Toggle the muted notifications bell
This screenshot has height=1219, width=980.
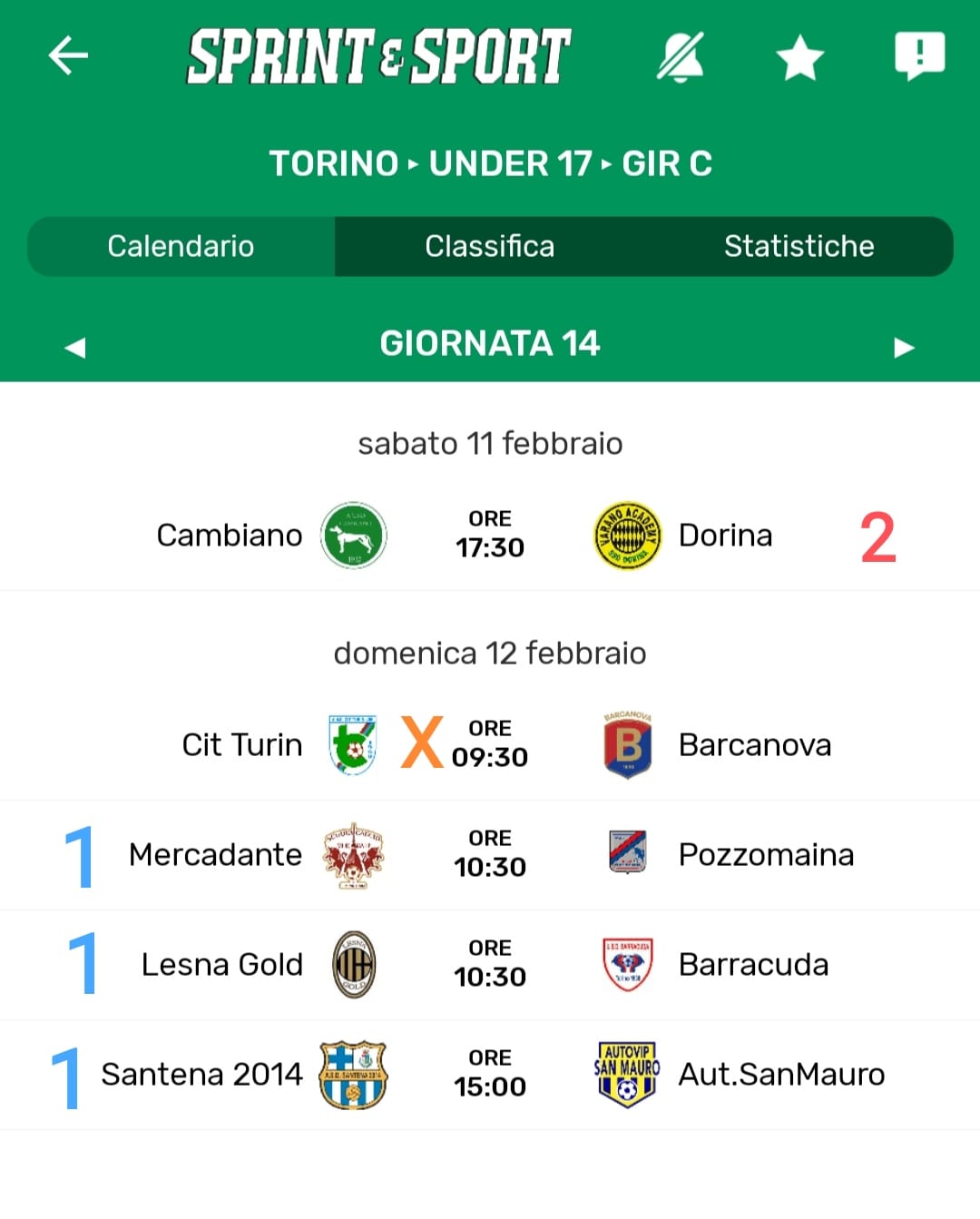click(x=681, y=57)
